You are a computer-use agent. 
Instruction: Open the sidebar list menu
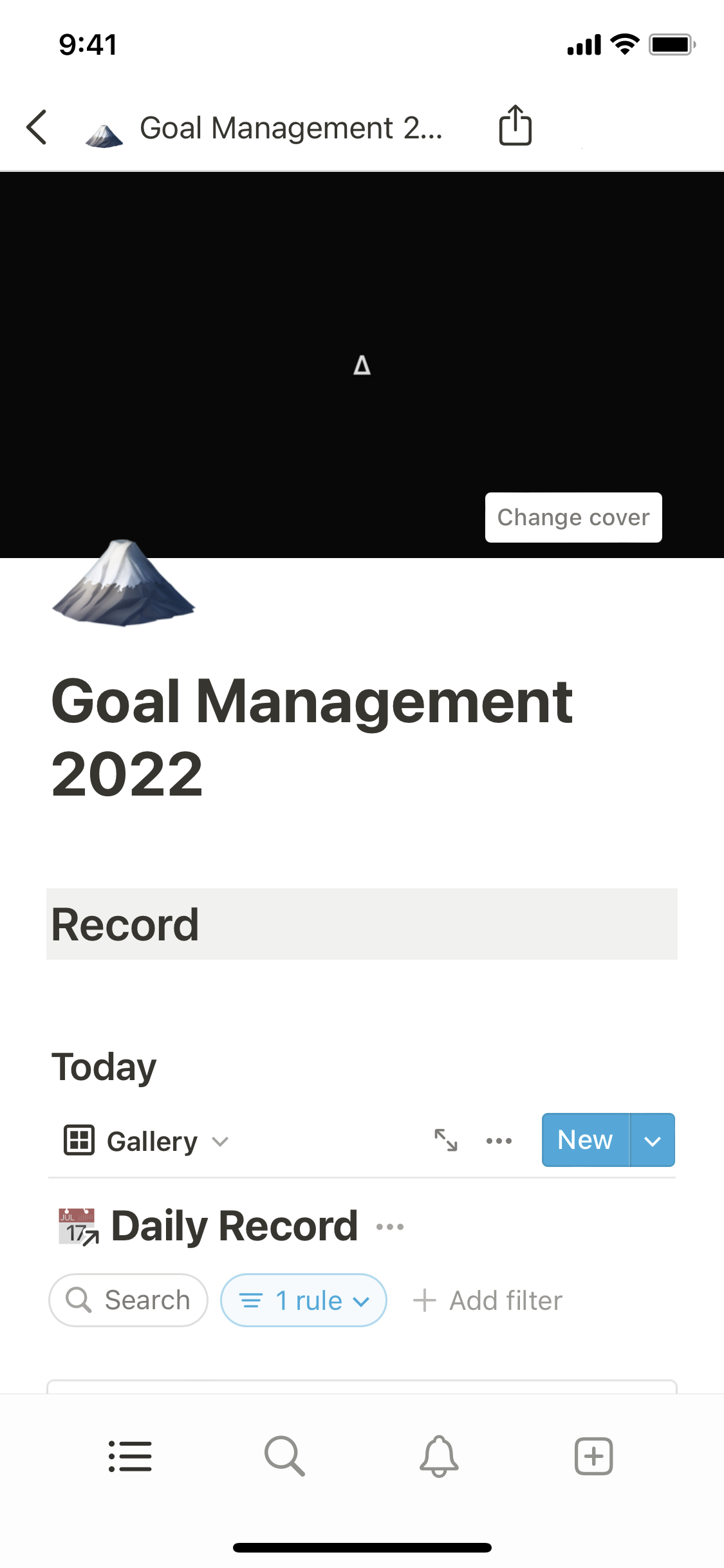(x=130, y=1456)
